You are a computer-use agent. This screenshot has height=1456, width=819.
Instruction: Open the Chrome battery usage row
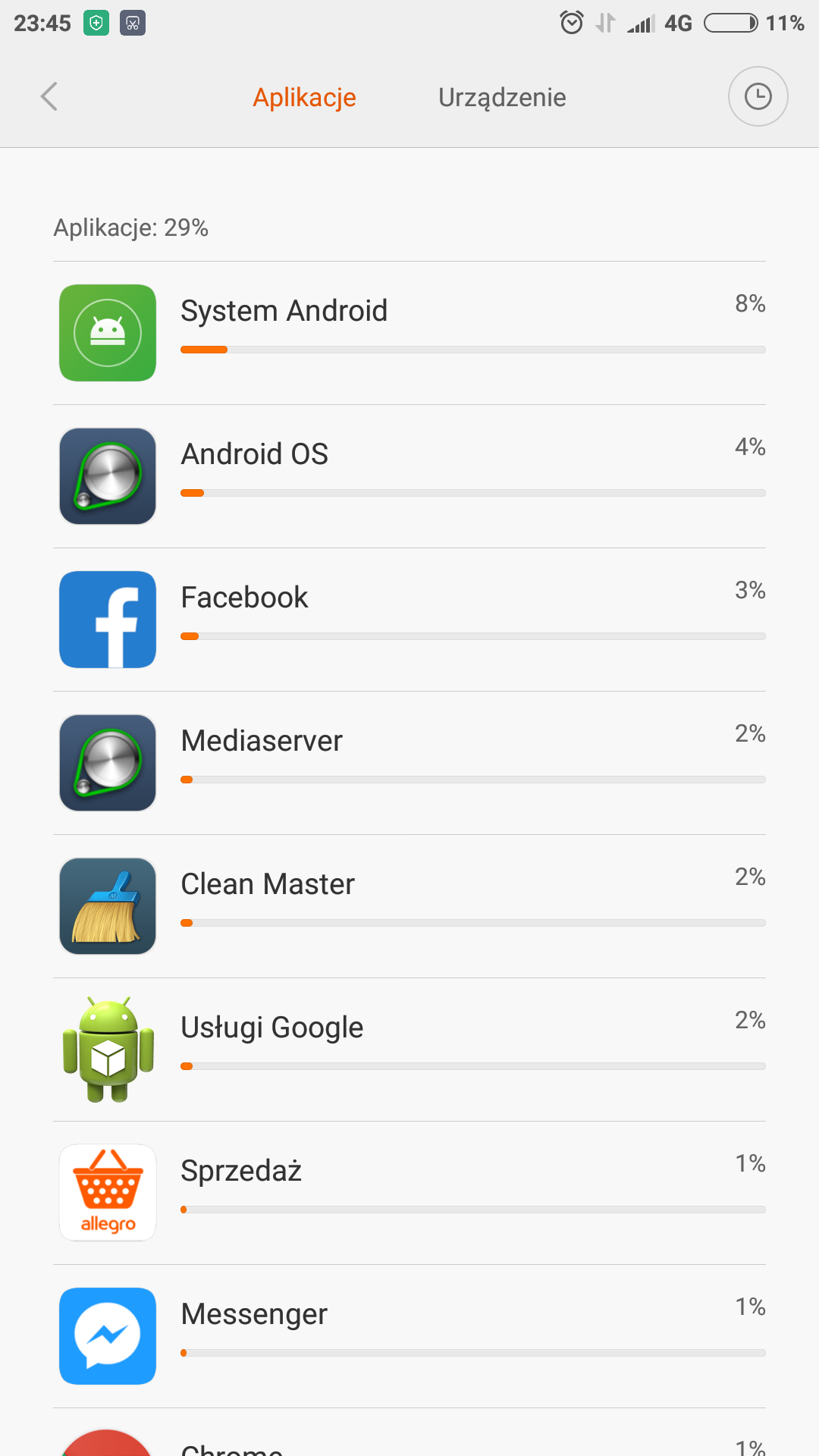pyautogui.click(x=409, y=1441)
